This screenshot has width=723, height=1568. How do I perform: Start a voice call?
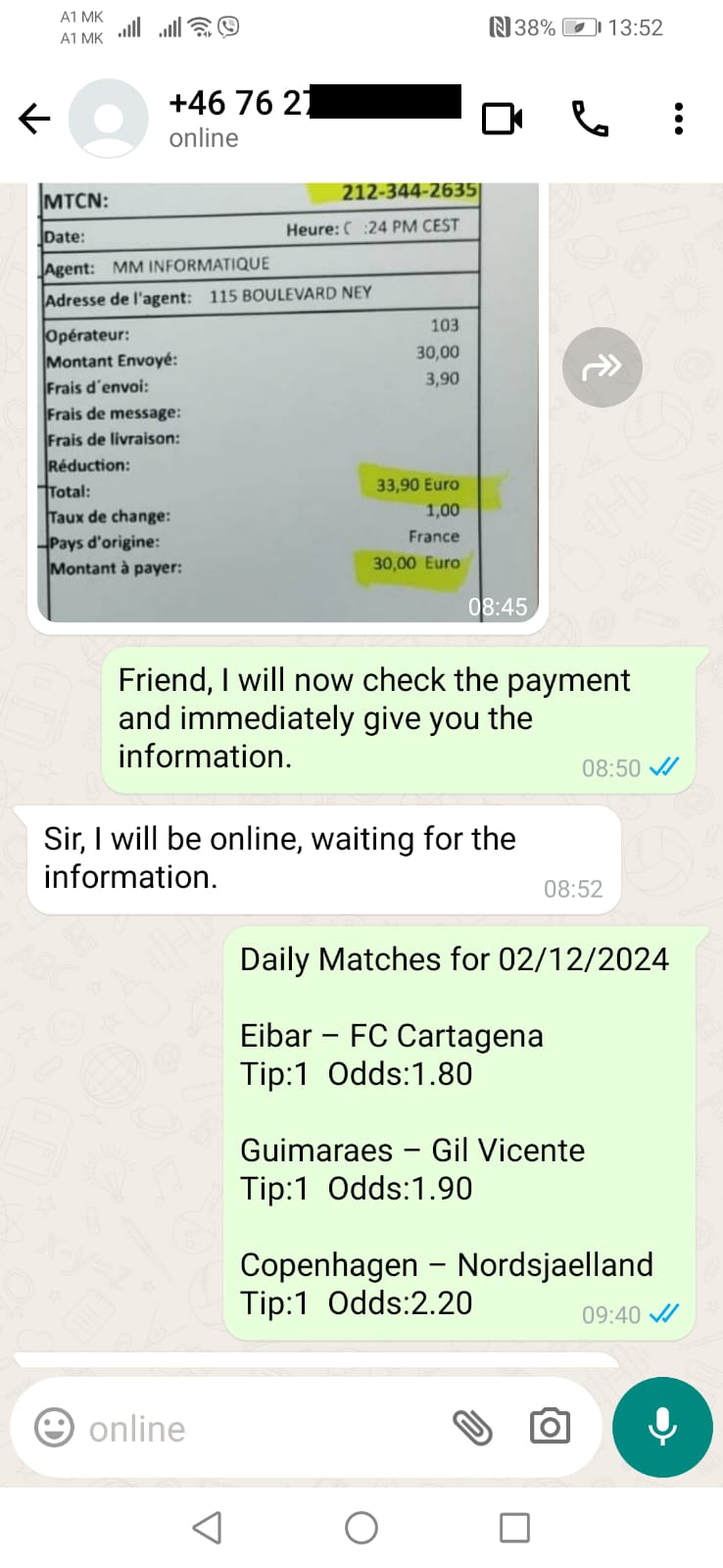(x=590, y=120)
